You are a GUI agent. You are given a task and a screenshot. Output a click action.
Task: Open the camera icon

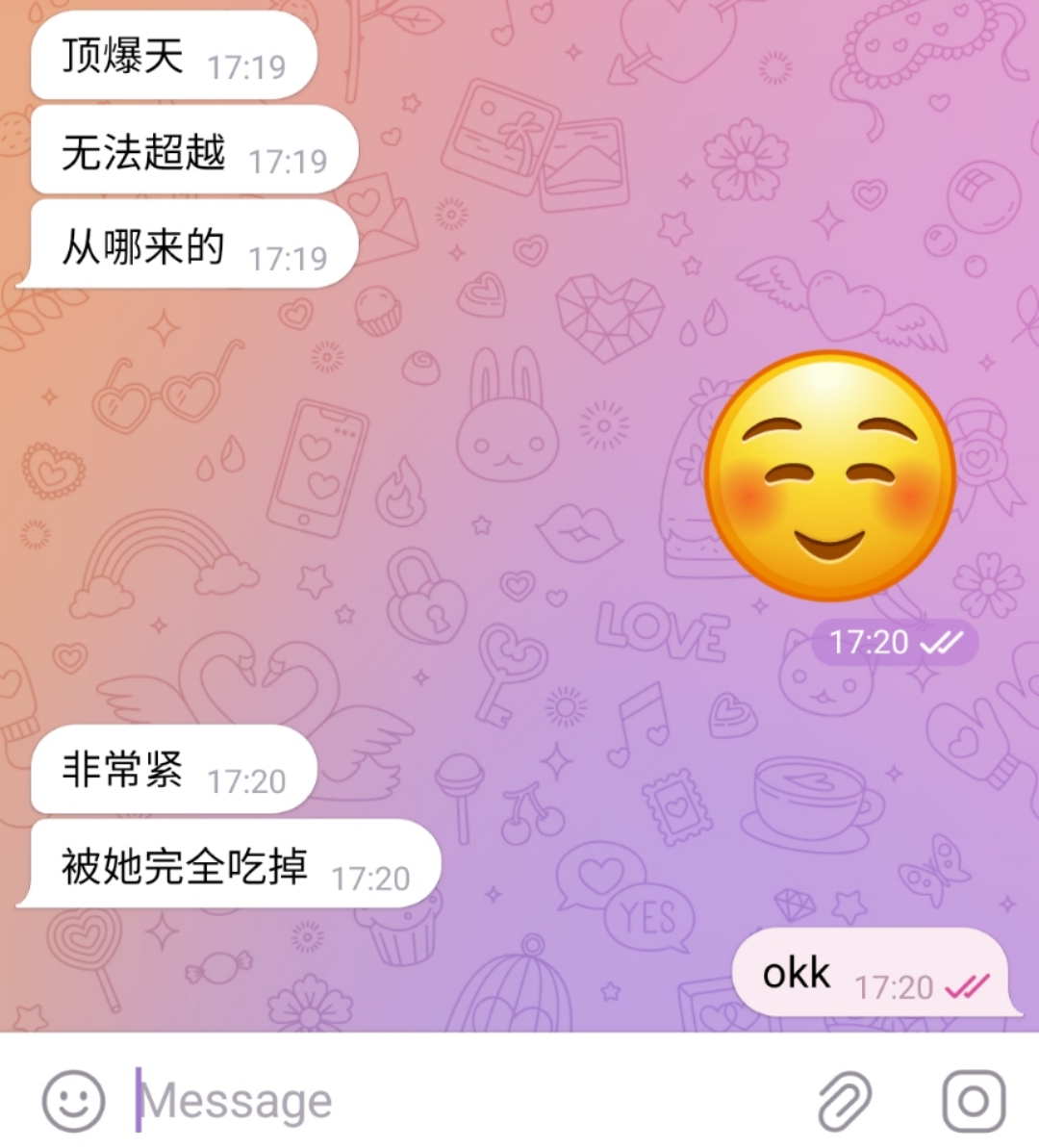click(x=973, y=1101)
